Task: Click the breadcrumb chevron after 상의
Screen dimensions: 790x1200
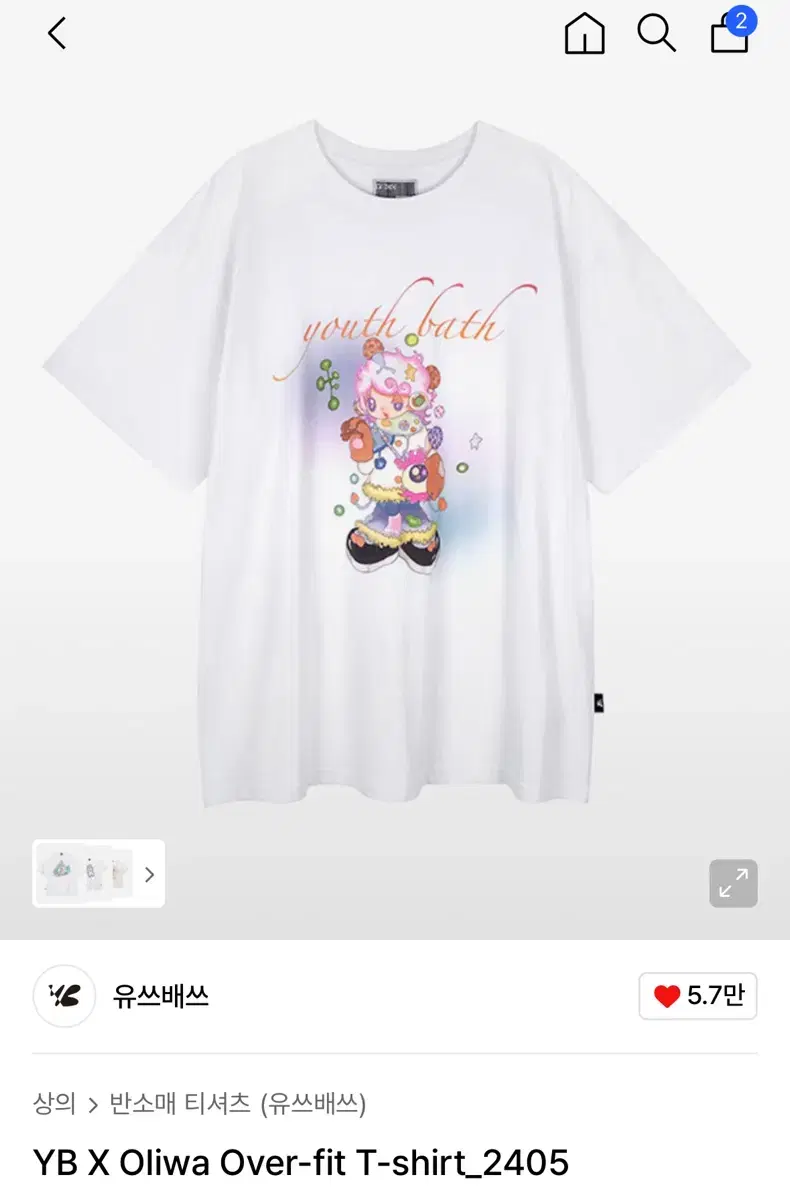Action: point(92,1103)
